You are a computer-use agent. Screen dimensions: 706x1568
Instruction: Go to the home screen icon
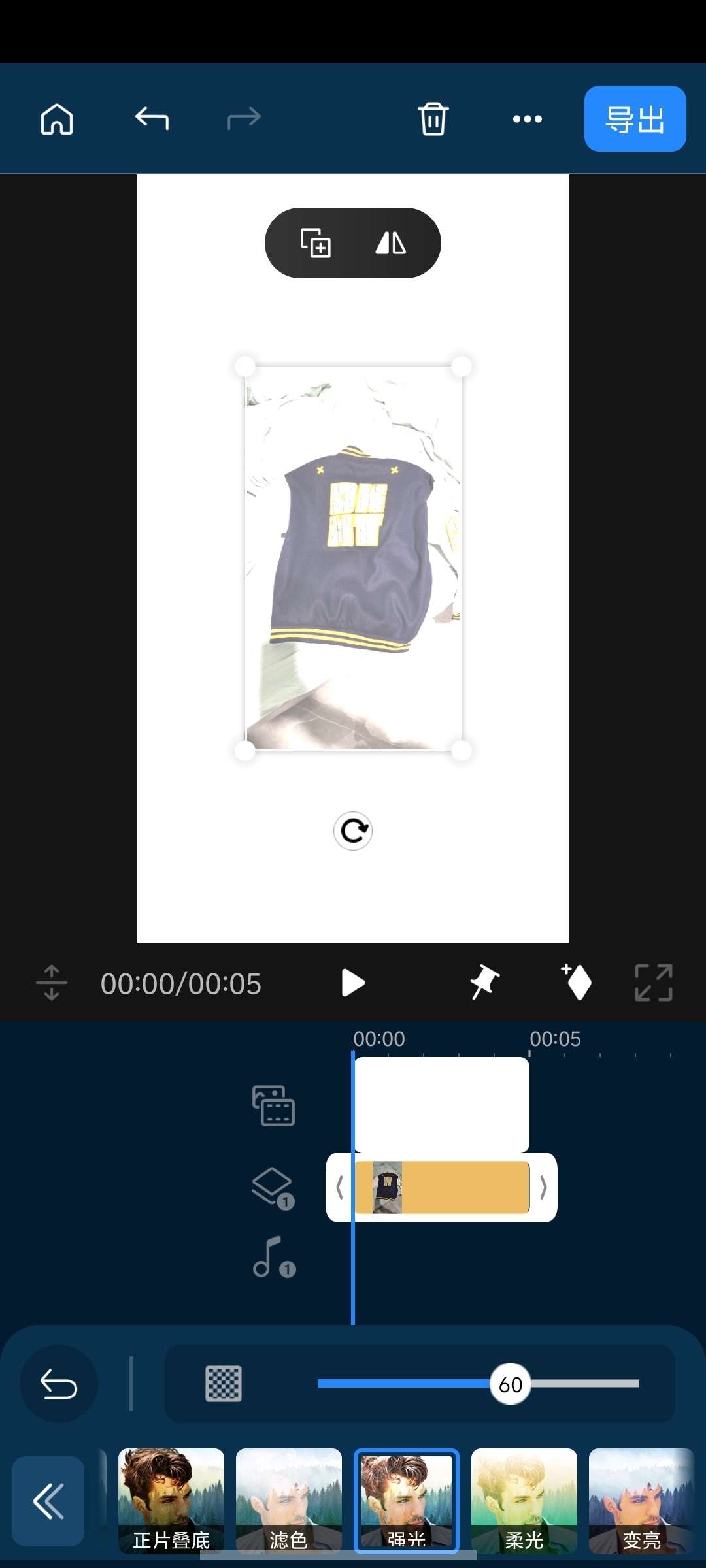point(57,119)
